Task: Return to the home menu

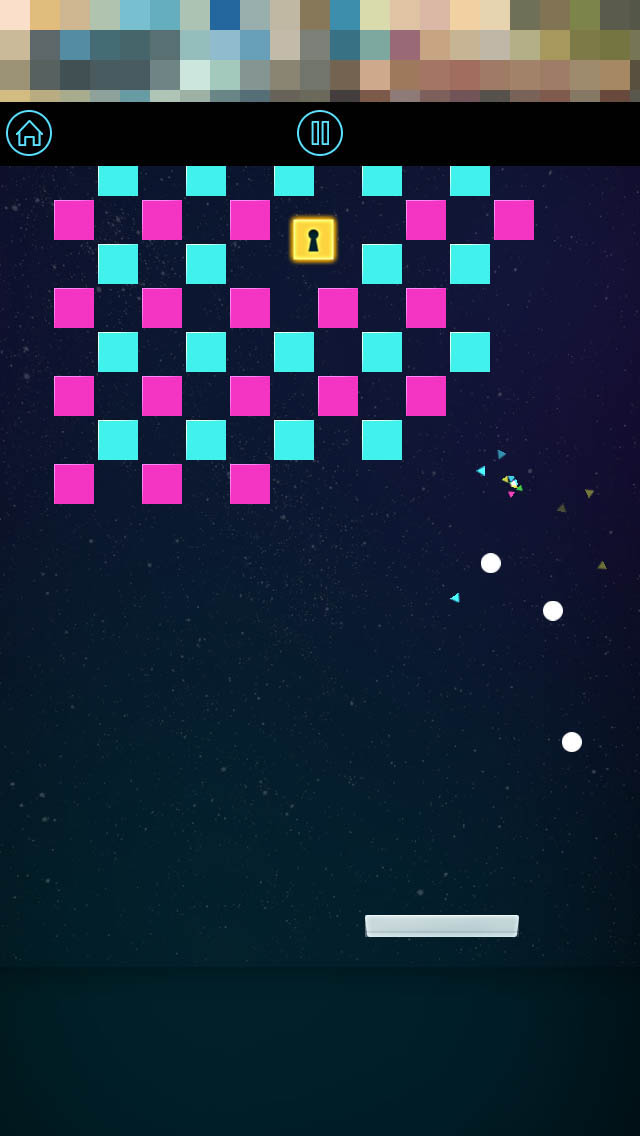Action: pos(29,133)
